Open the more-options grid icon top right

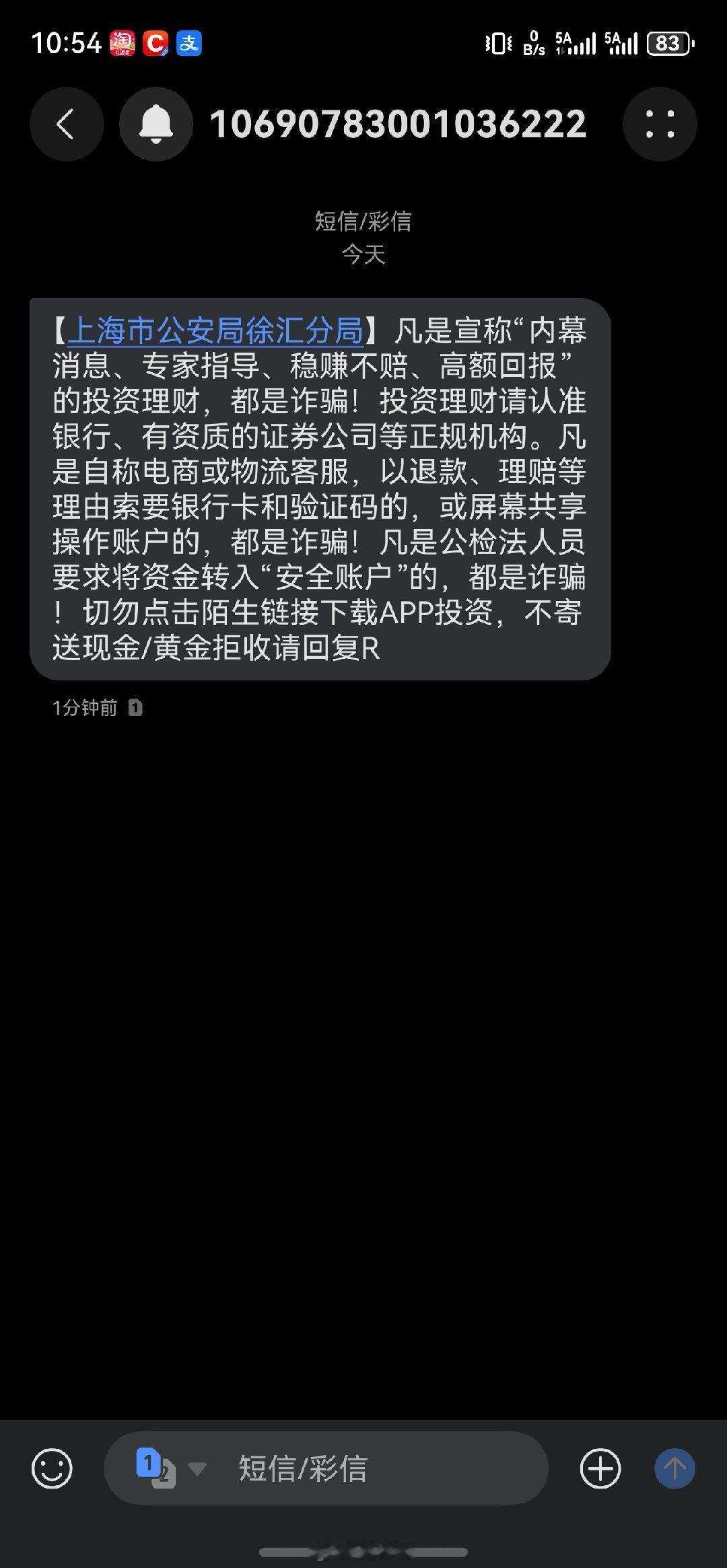click(660, 124)
